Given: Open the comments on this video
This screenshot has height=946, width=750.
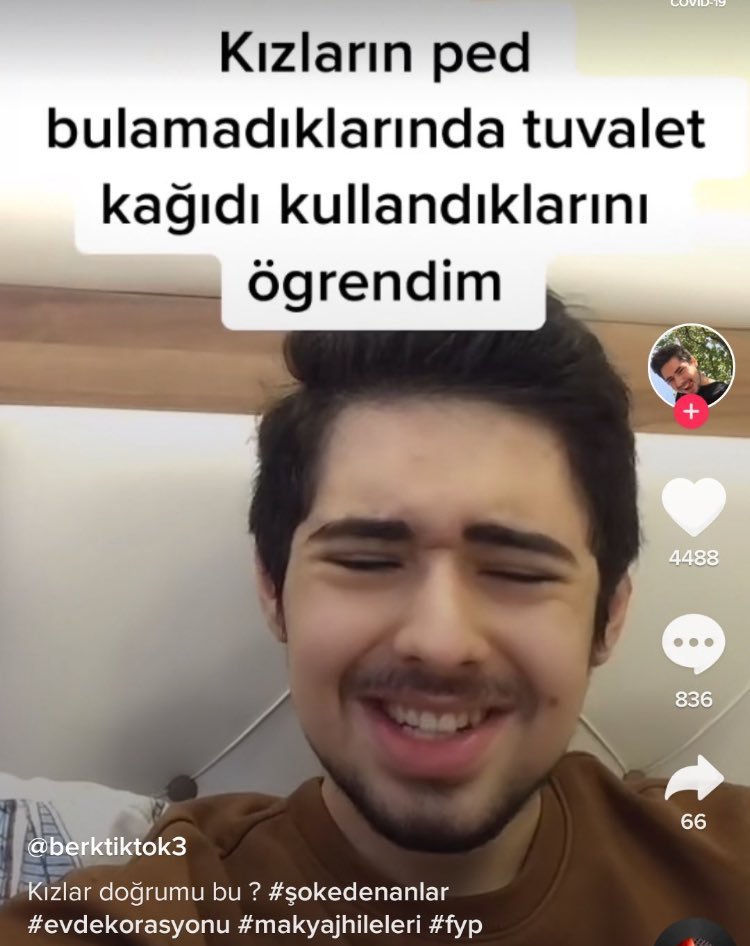Looking at the screenshot, I should (x=694, y=645).
